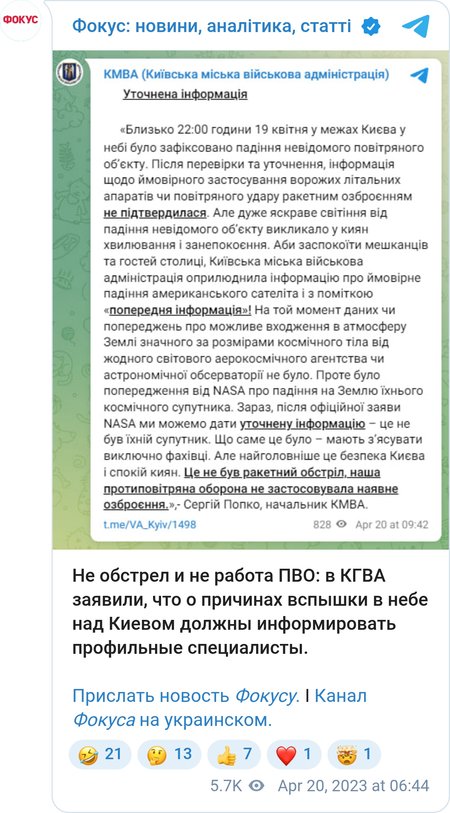Open the КМВА channel name link
This screenshot has width=450, height=813.
tap(246, 75)
